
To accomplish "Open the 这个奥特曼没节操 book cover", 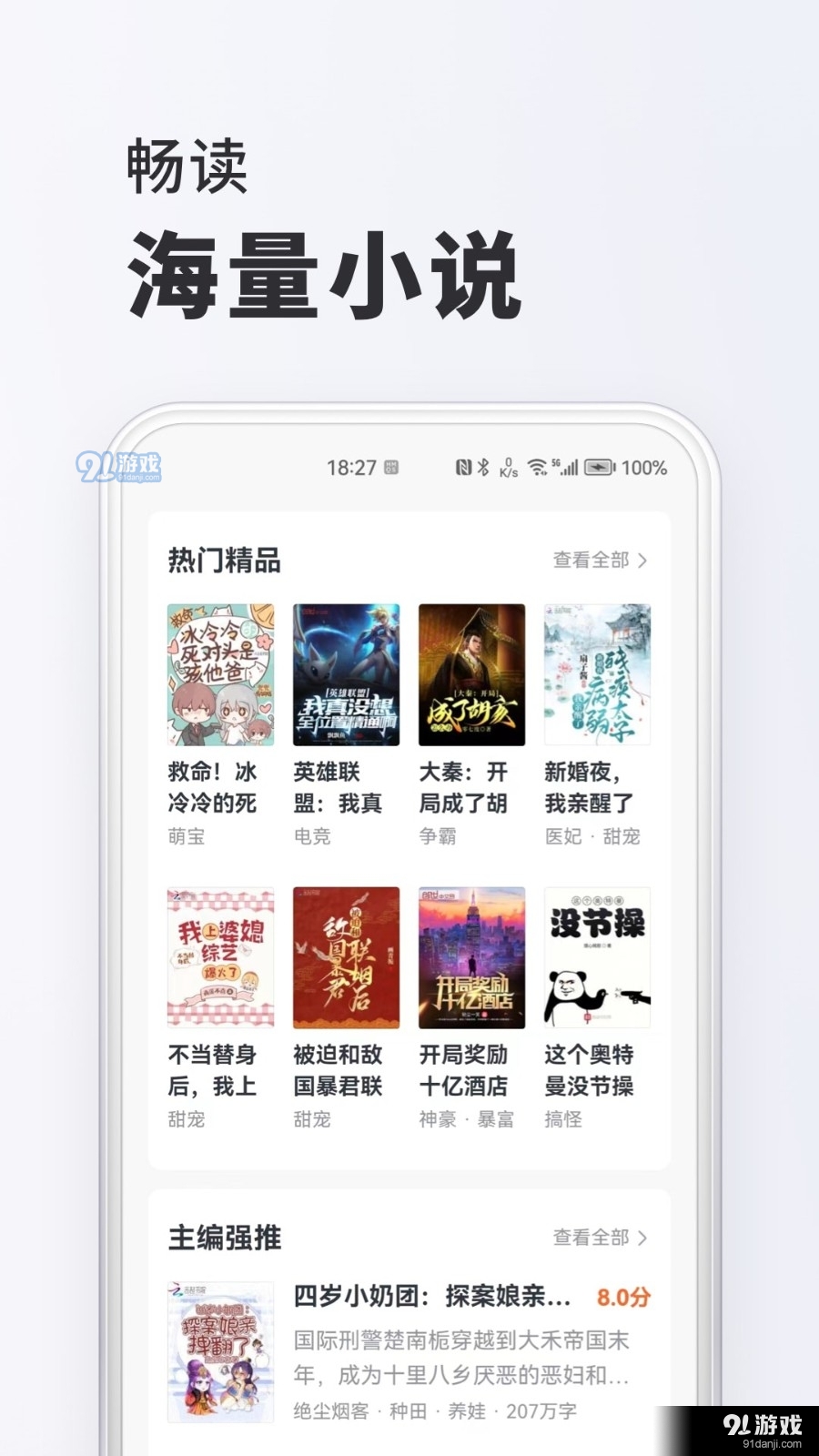I will [x=596, y=957].
